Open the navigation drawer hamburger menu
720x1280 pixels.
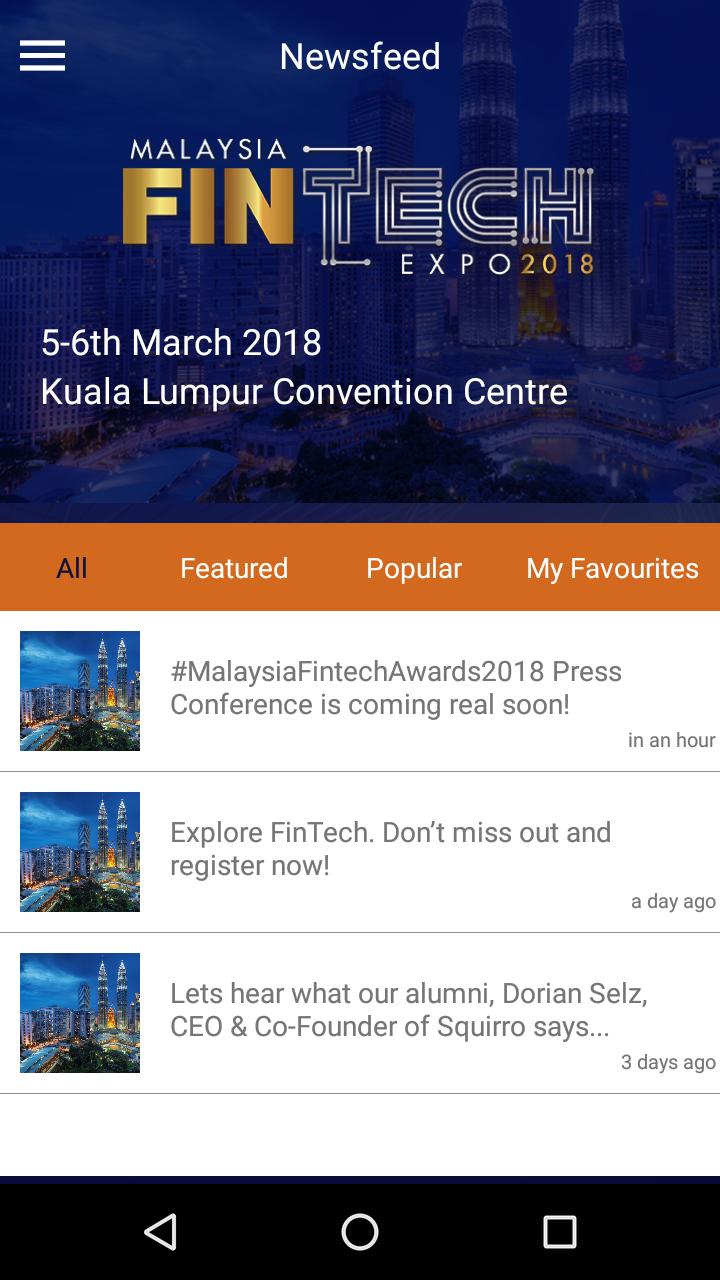click(40, 56)
